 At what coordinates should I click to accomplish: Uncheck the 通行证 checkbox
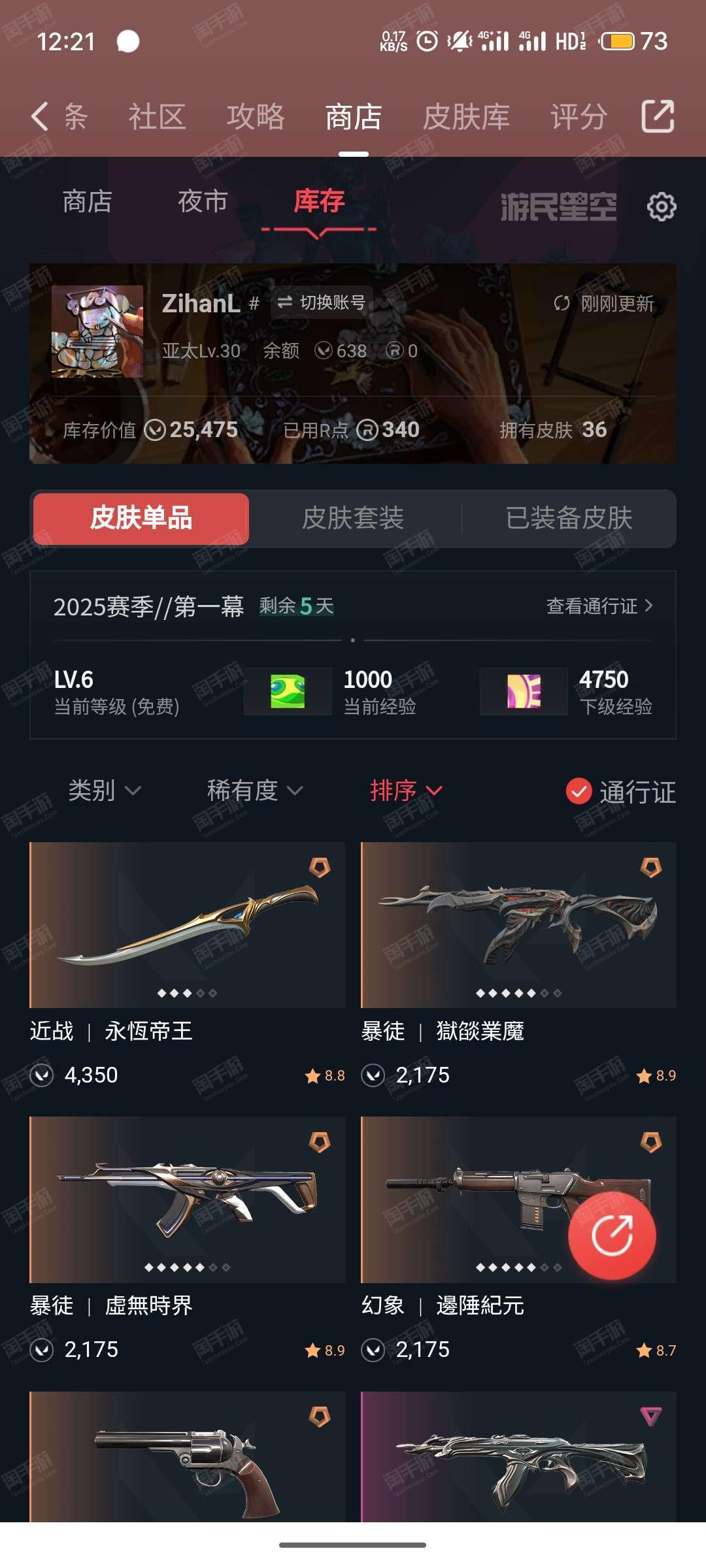579,791
